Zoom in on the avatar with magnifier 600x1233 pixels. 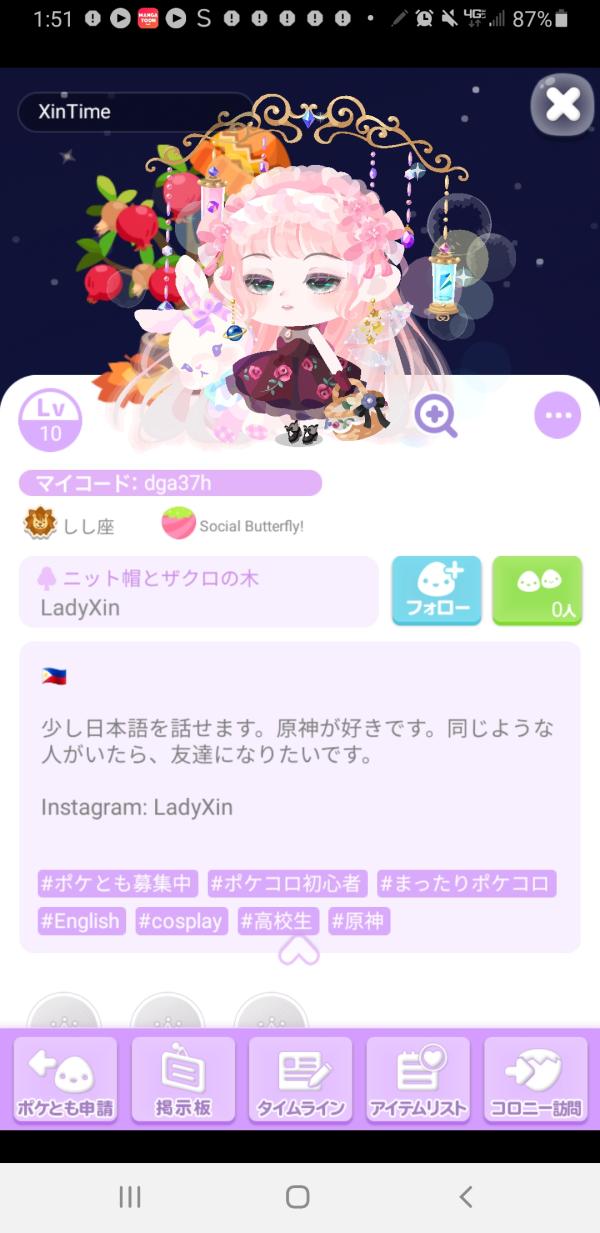click(436, 415)
